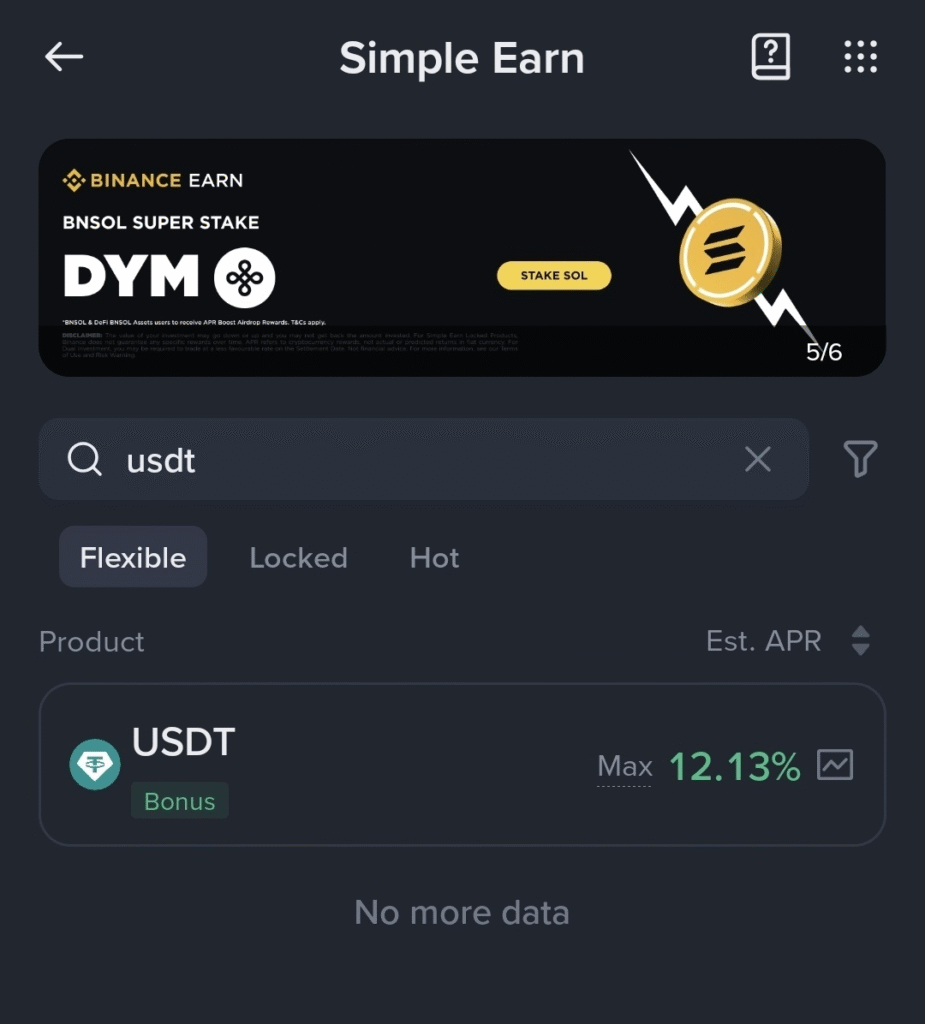The image size is (925, 1024).
Task: Switch to the Locked tab
Action: 298,557
